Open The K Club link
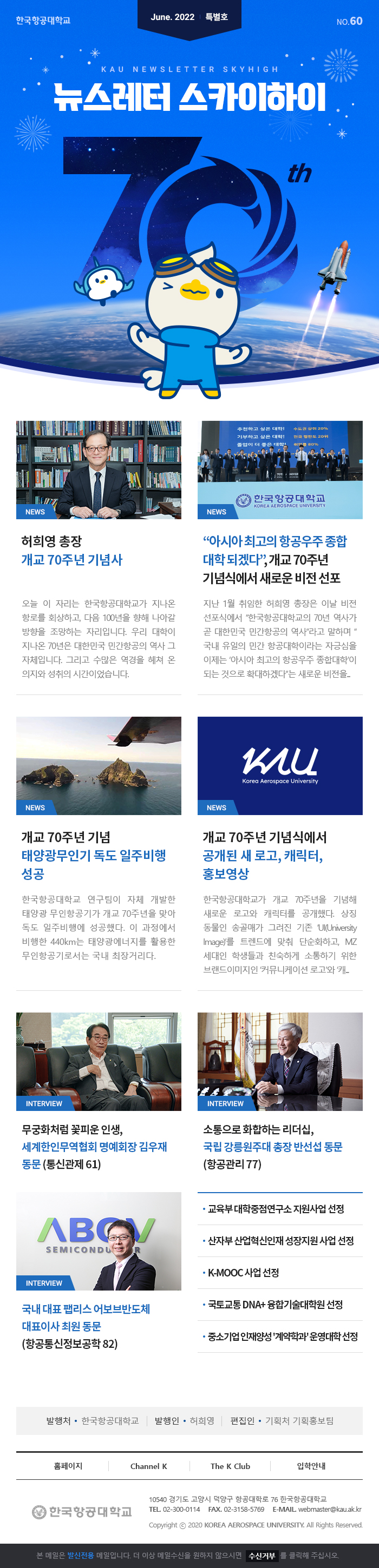 click(x=230, y=1466)
